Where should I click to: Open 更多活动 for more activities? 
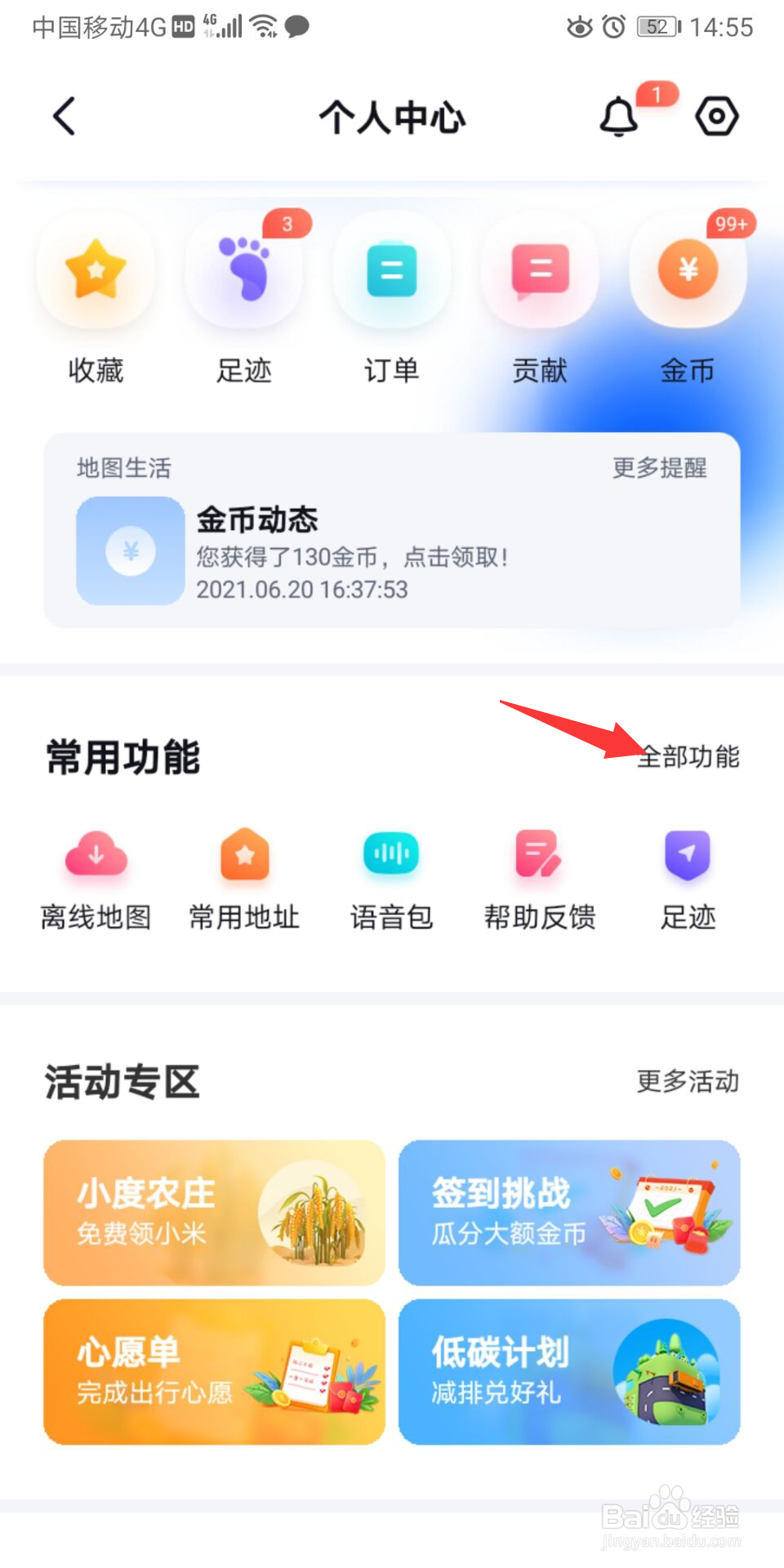click(x=686, y=1084)
